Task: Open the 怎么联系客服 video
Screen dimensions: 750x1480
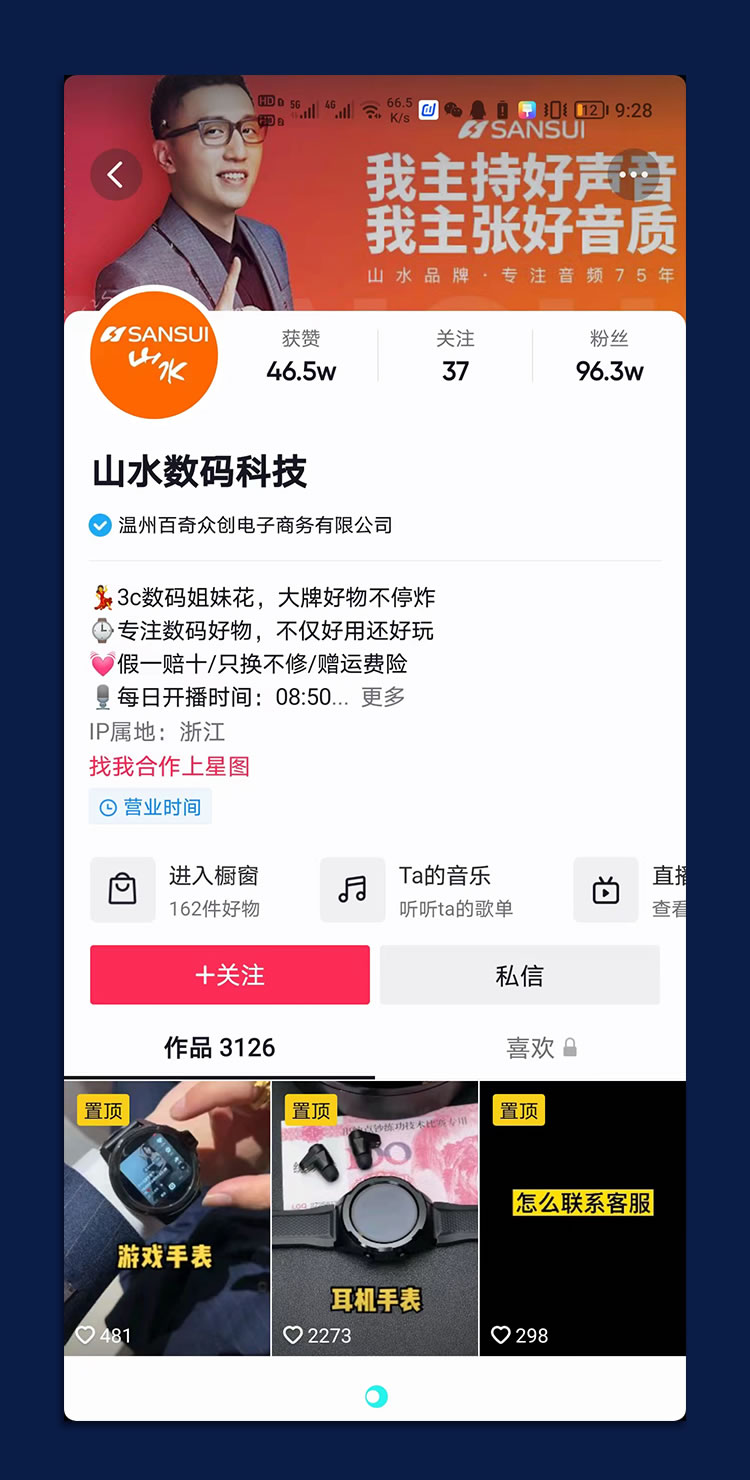Action: coord(583,1218)
